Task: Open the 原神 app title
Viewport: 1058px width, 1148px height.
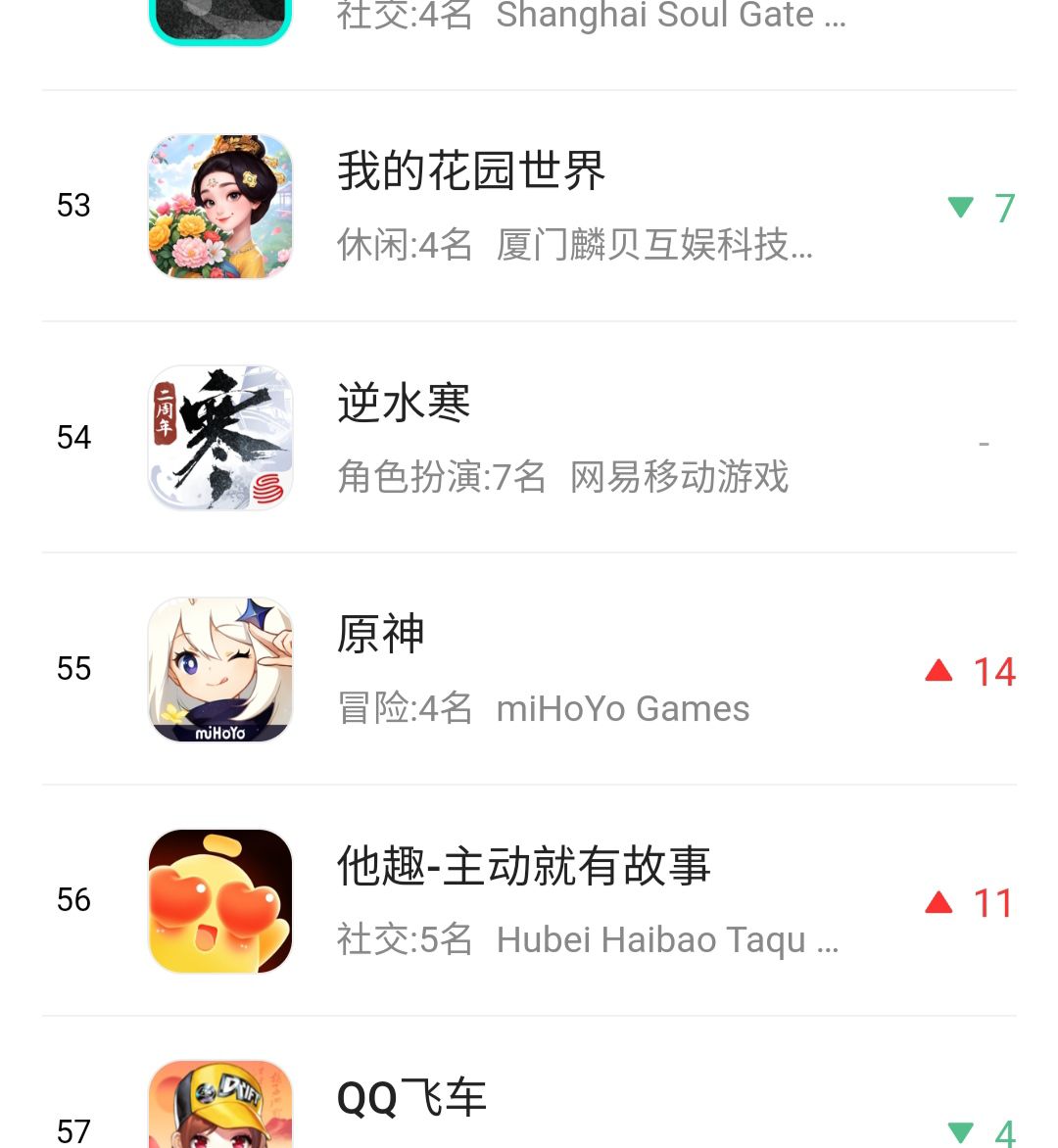Action: click(380, 635)
